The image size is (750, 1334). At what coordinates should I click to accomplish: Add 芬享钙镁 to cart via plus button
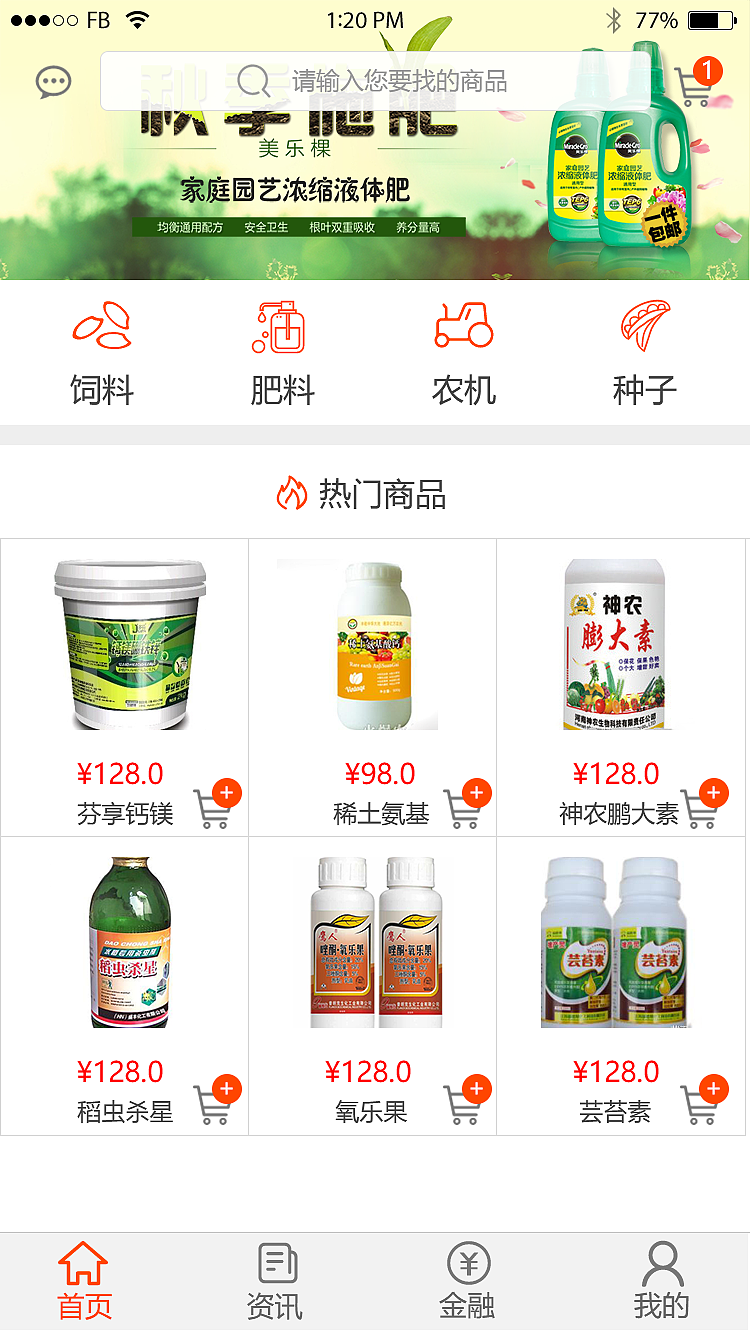click(x=225, y=793)
